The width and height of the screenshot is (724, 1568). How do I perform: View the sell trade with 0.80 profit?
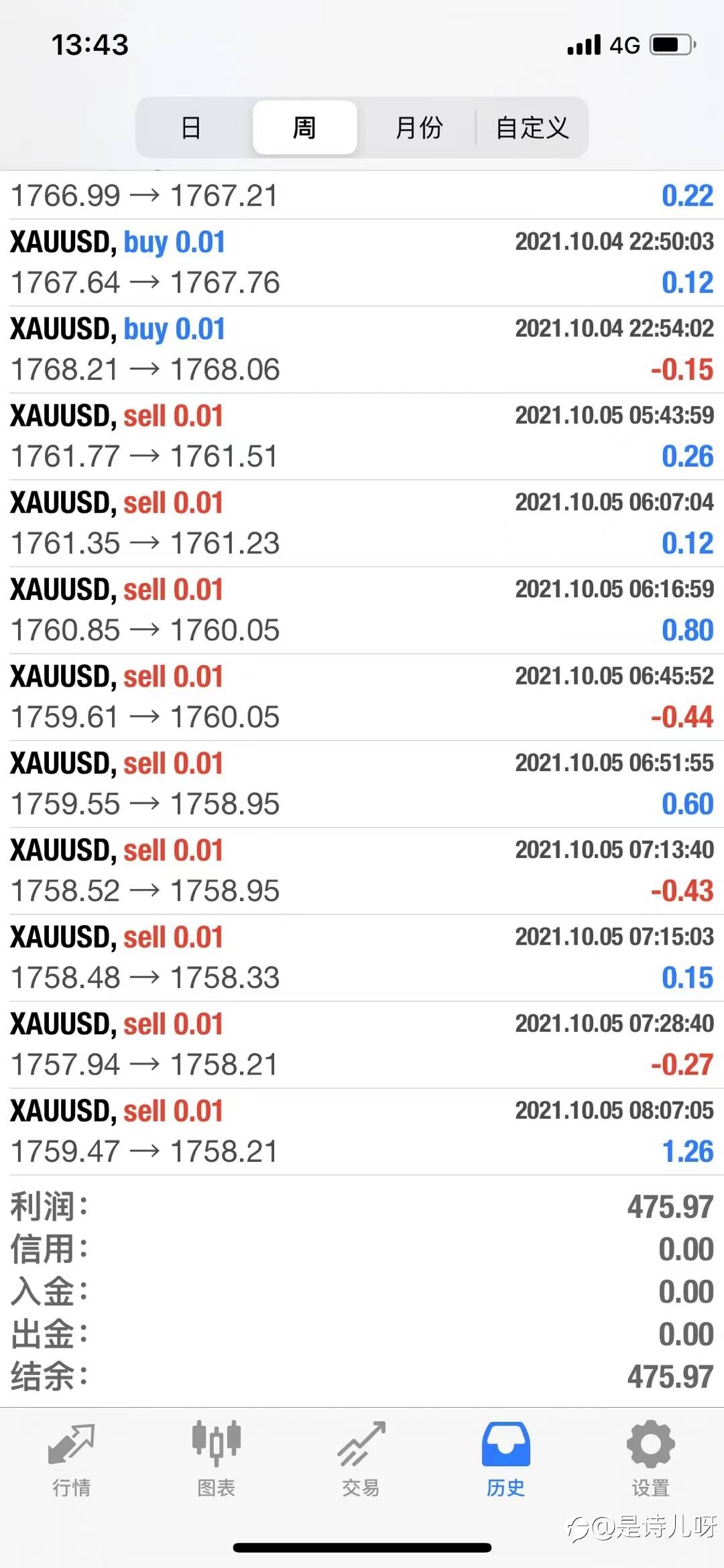tap(362, 610)
